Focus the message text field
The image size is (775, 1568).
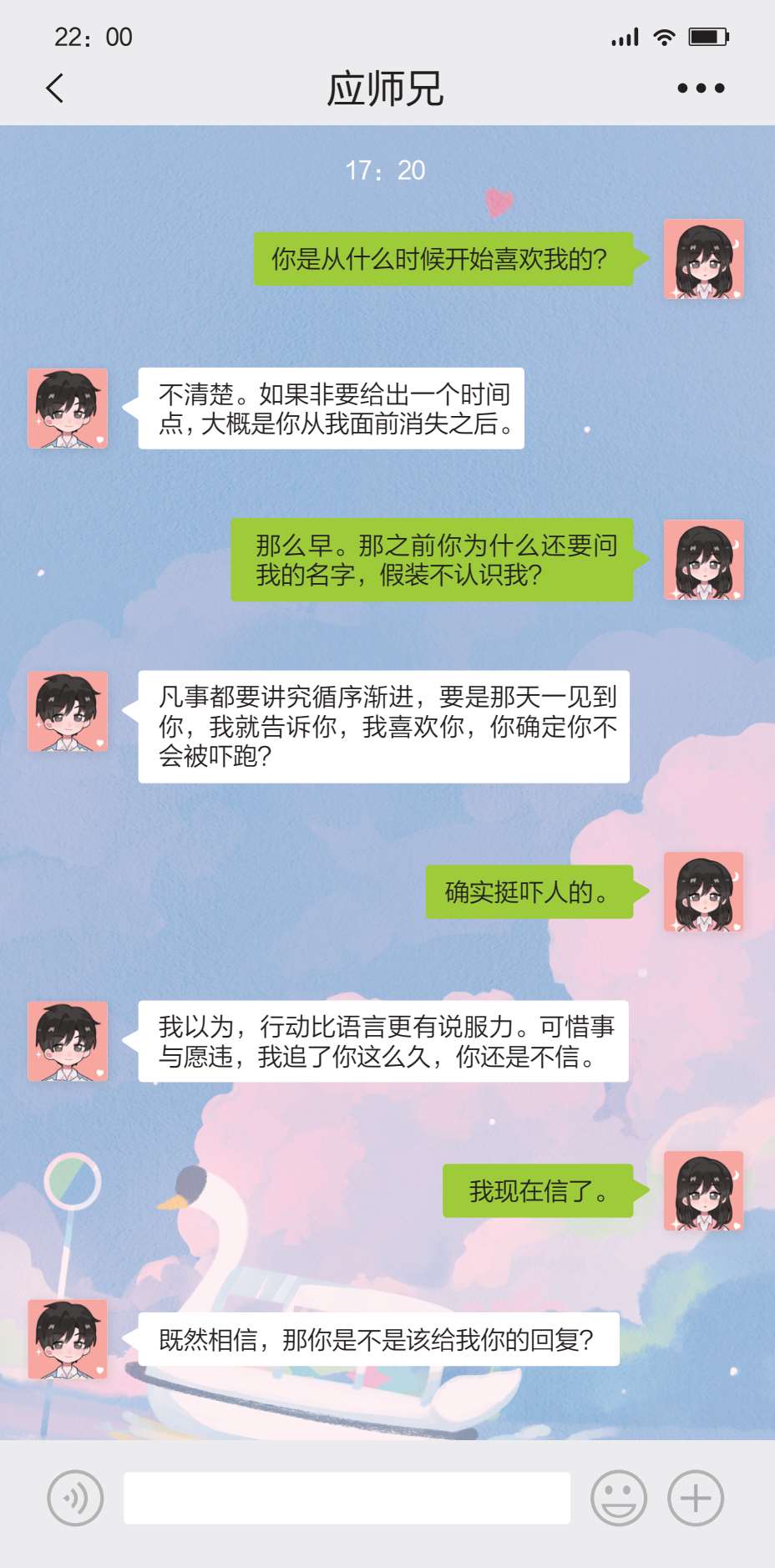pos(347,1498)
